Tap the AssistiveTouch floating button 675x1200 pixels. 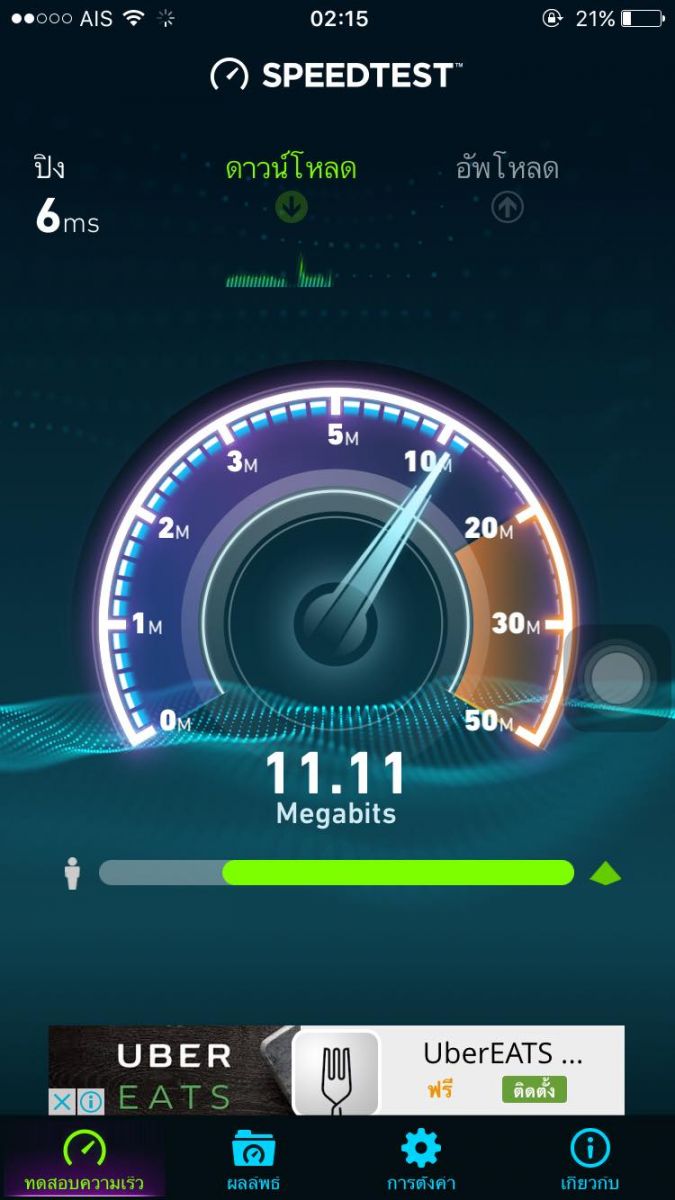pos(617,678)
